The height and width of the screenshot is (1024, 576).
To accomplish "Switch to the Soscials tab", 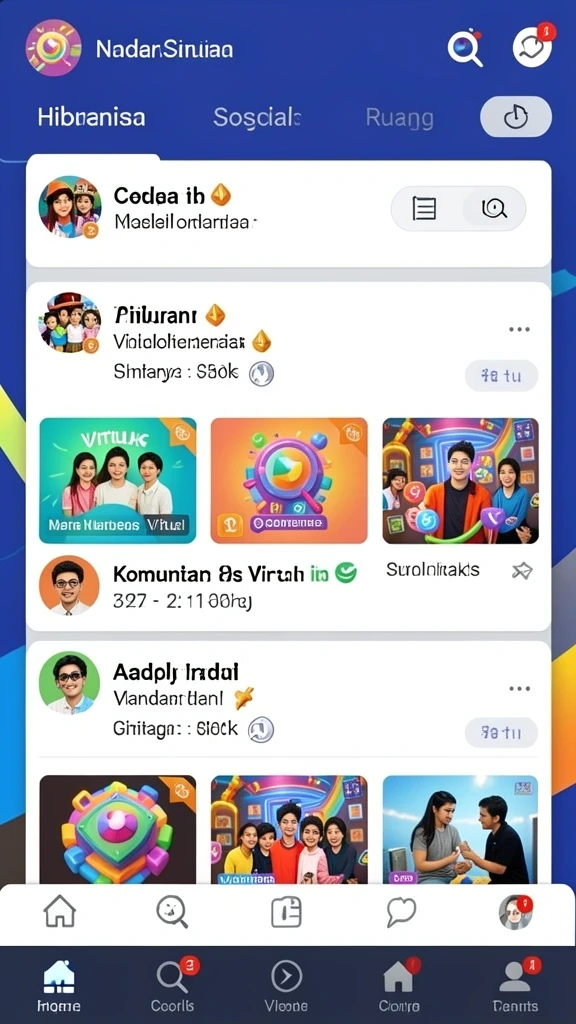I will click(257, 118).
